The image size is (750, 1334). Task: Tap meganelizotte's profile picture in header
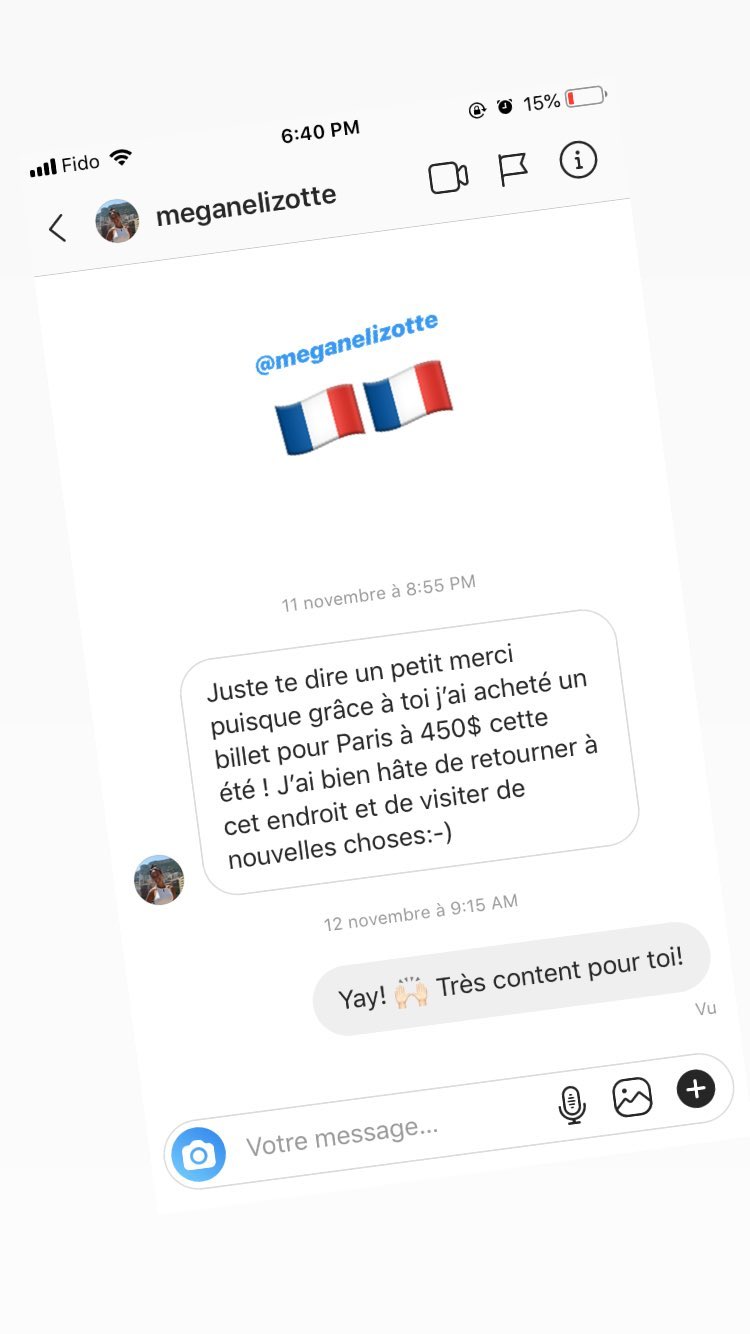[117, 220]
